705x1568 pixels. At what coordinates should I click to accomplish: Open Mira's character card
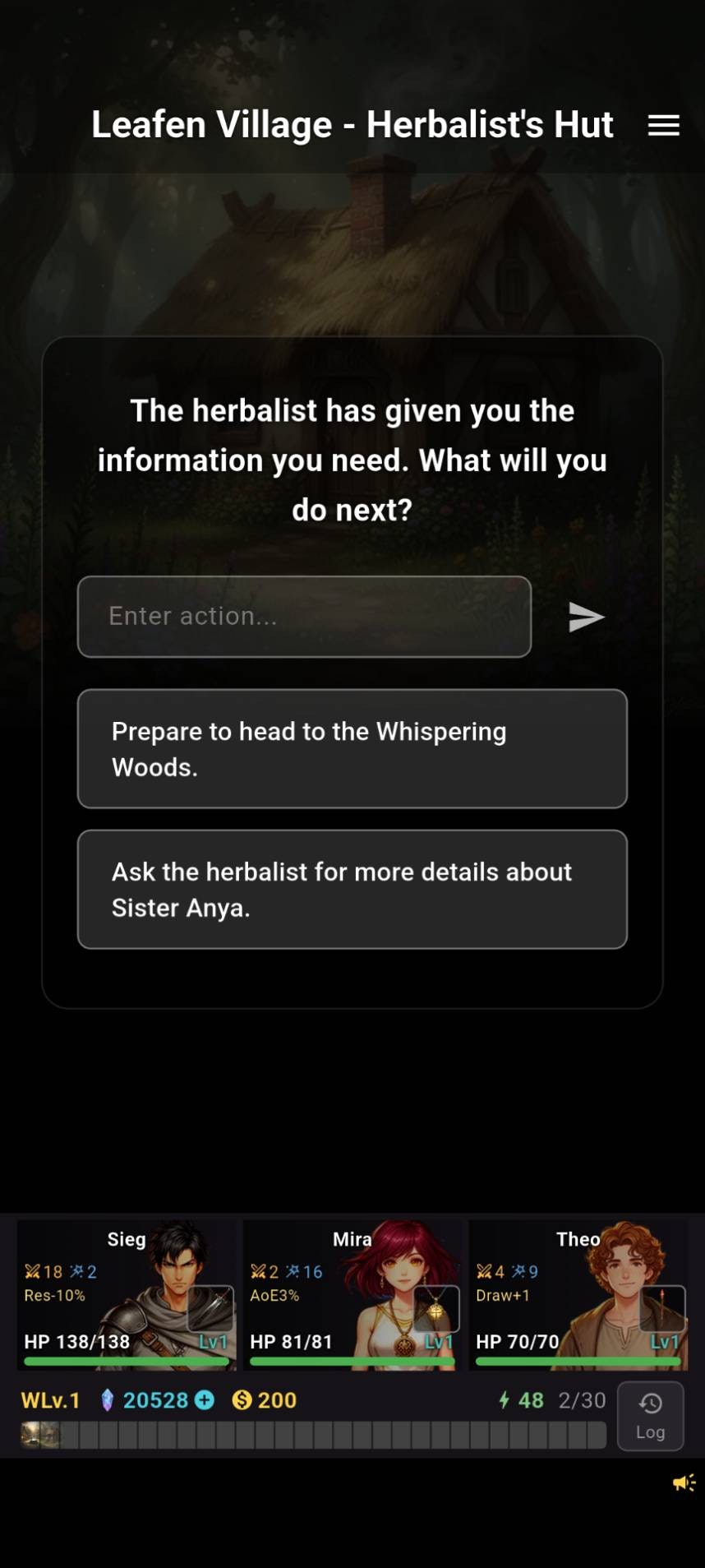(x=352, y=1295)
